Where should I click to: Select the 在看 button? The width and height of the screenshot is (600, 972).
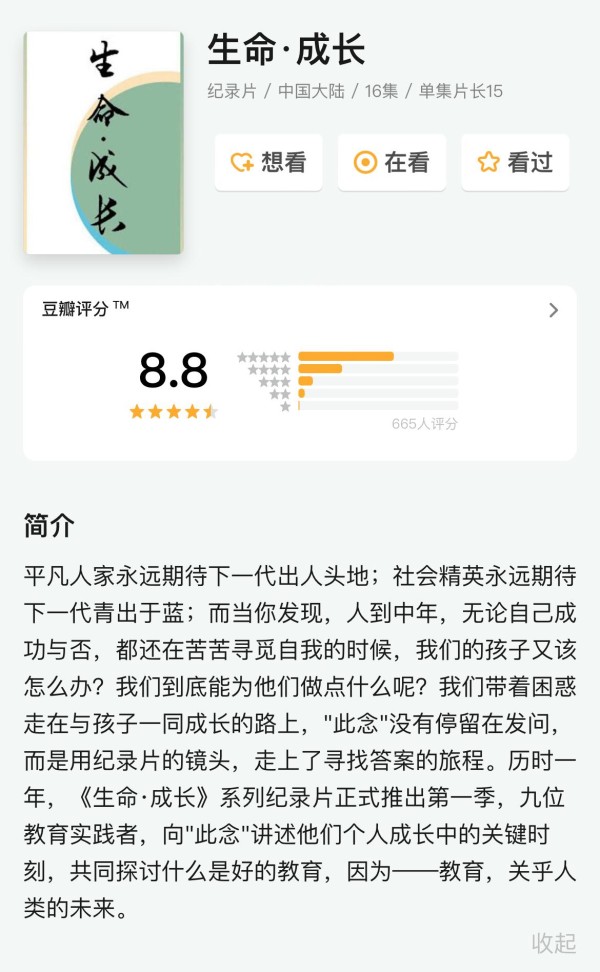click(392, 162)
